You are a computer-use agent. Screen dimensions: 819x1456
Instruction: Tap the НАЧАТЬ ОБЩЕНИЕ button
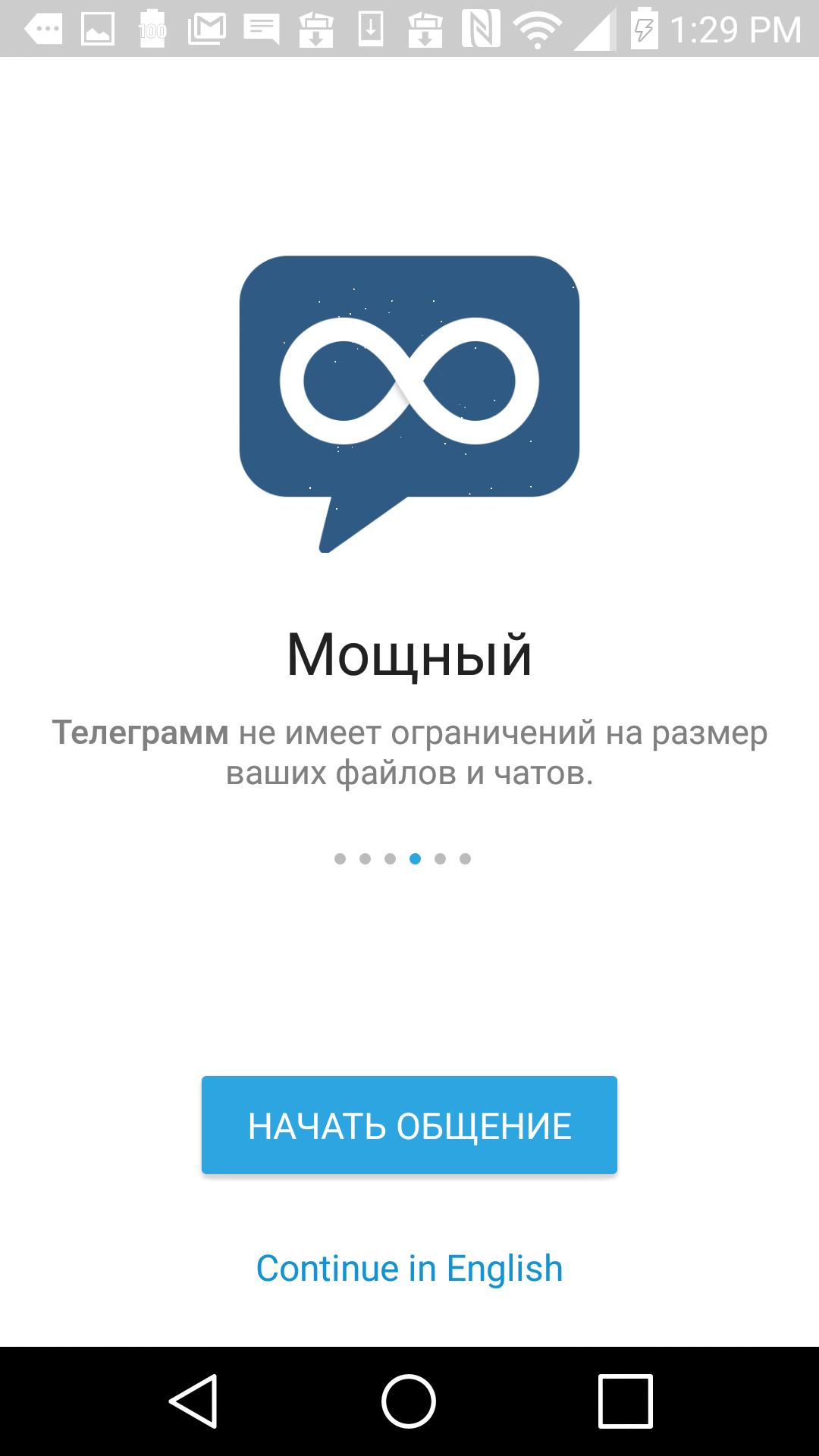(x=409, y=1125)
